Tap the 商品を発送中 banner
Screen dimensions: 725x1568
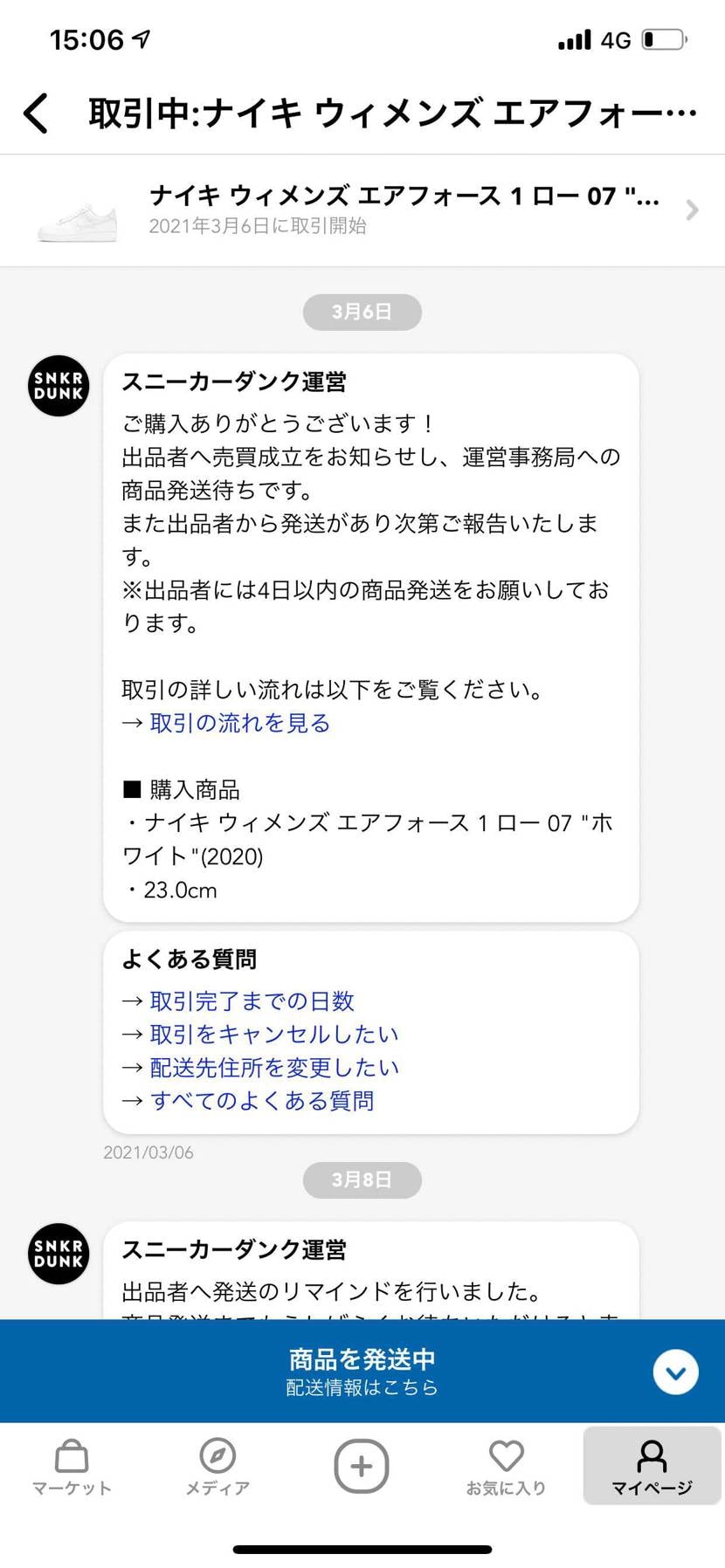tap(362, 1358)
